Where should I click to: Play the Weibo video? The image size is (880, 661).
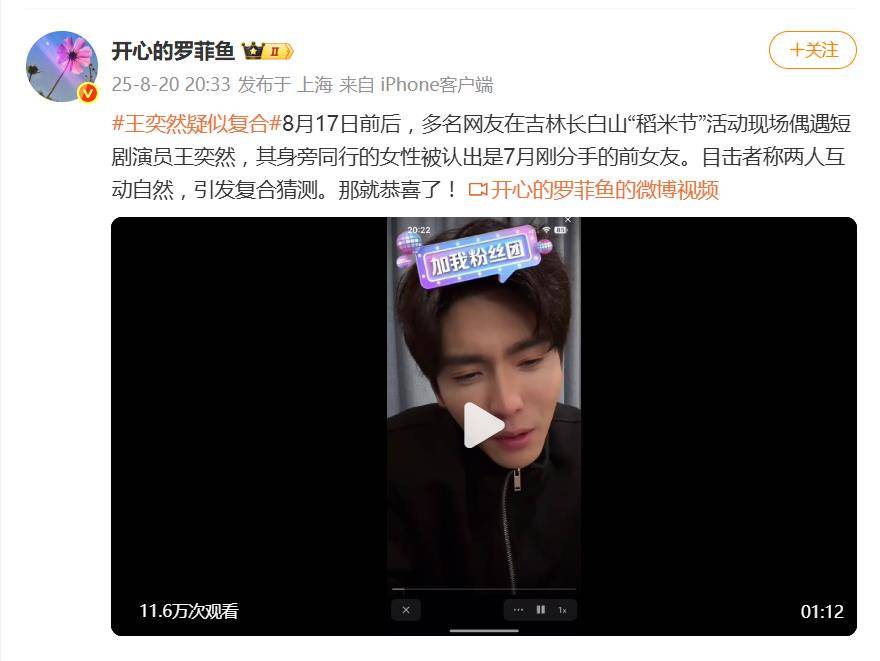pos(483,426)
